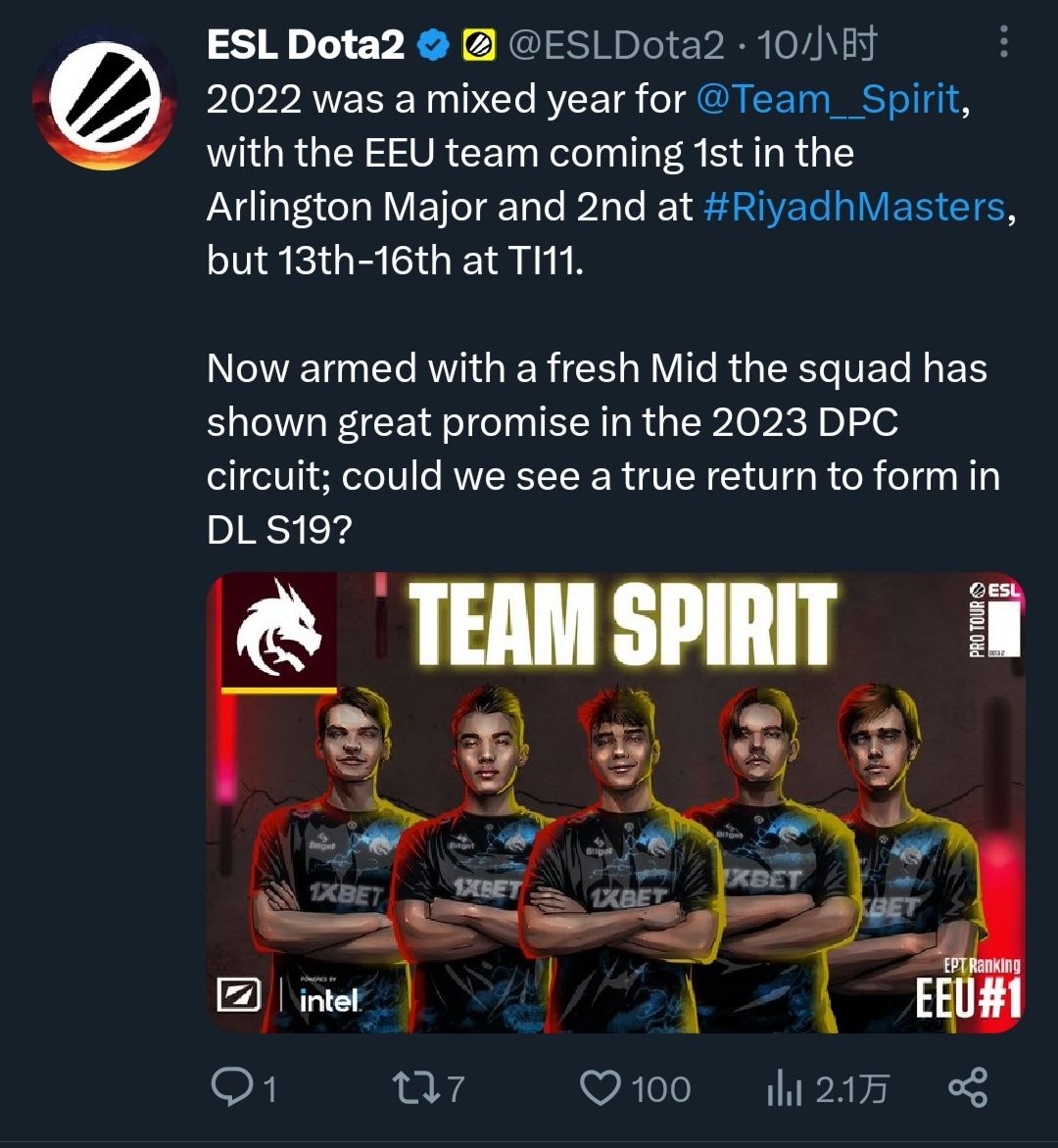Open the @Team__Spirit mention link
Screen dimensions: 1058x1148
[x=829, y=99]
